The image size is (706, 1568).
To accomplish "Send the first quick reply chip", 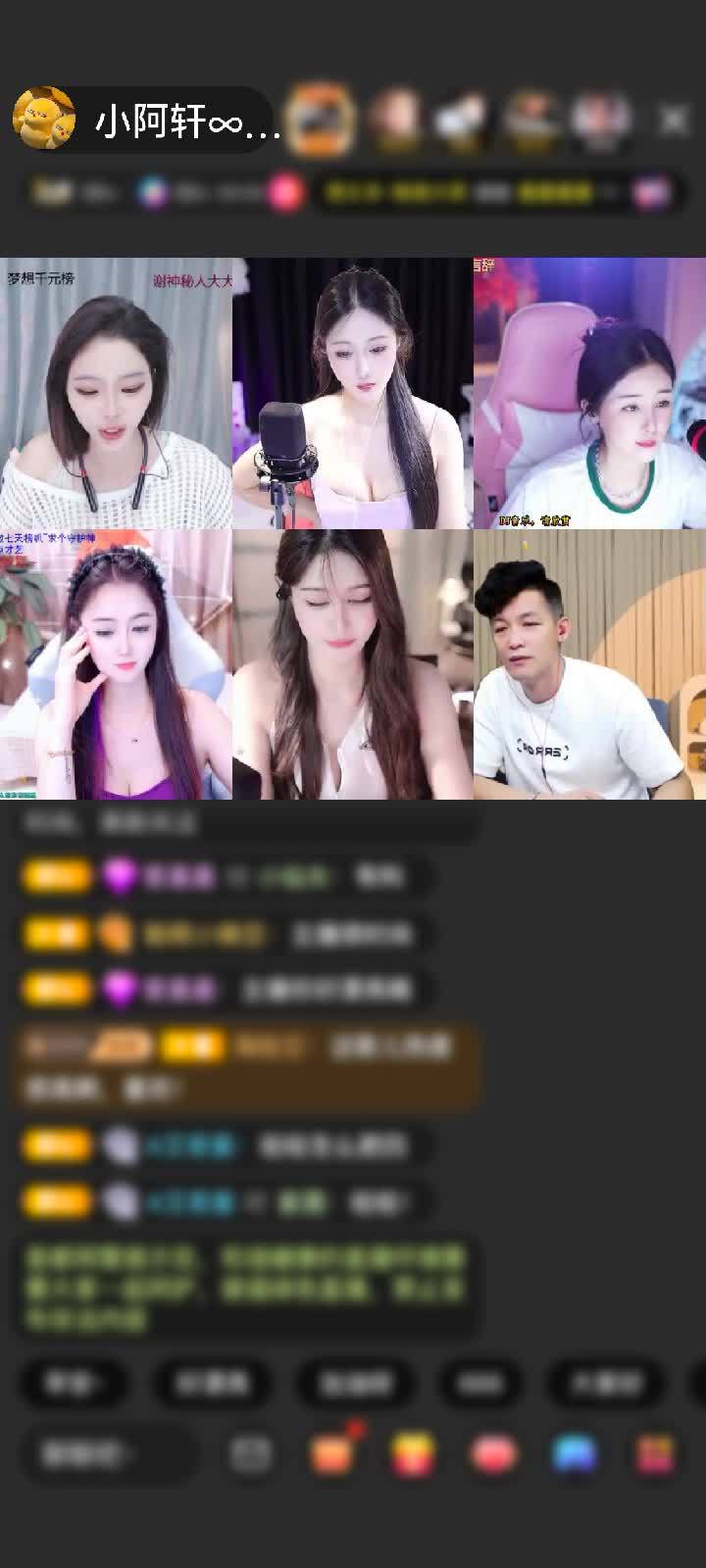I will click(73, 1383).
